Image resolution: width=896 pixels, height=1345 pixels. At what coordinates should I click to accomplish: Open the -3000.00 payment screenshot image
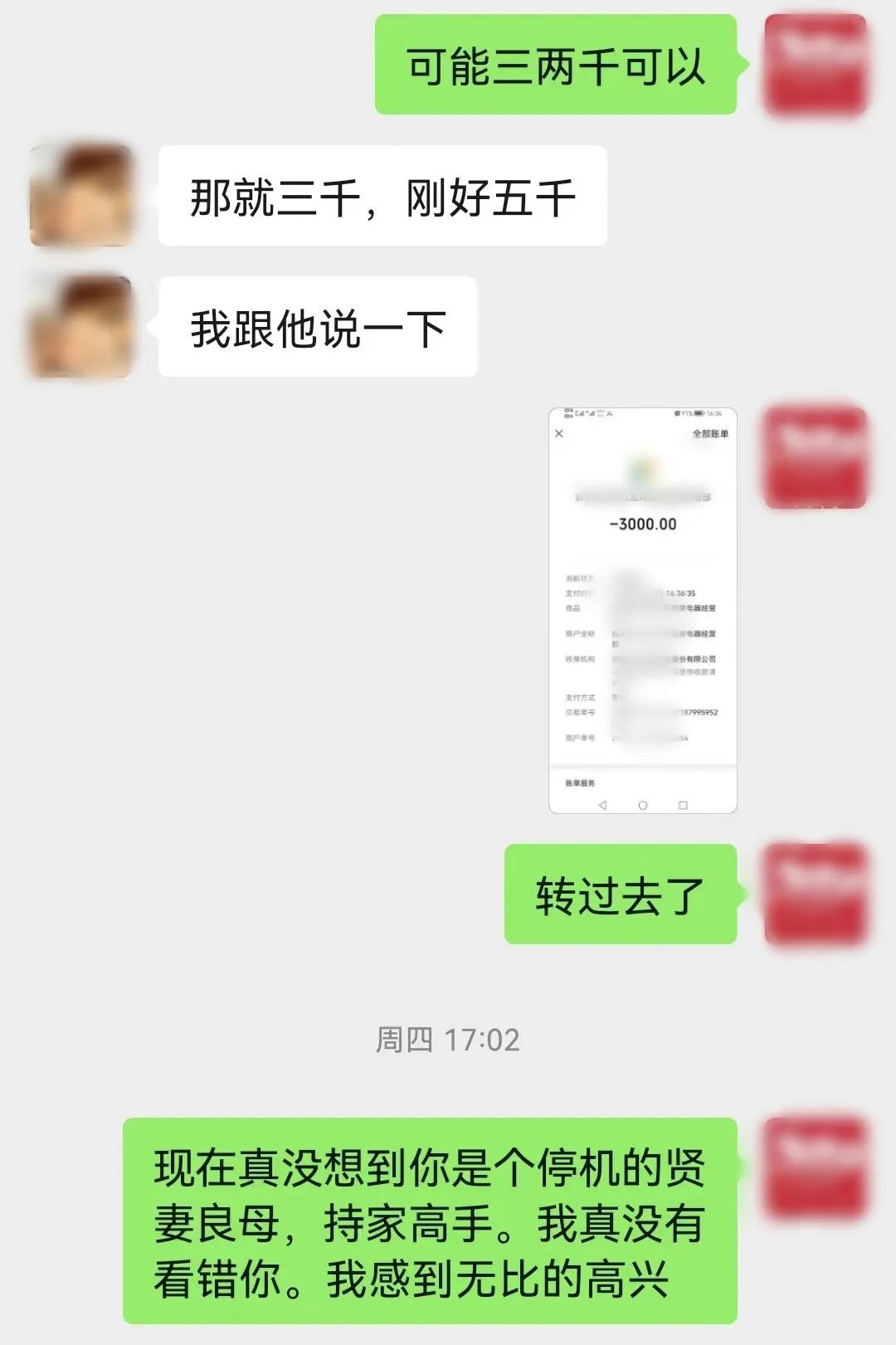(x=642, y=610)
